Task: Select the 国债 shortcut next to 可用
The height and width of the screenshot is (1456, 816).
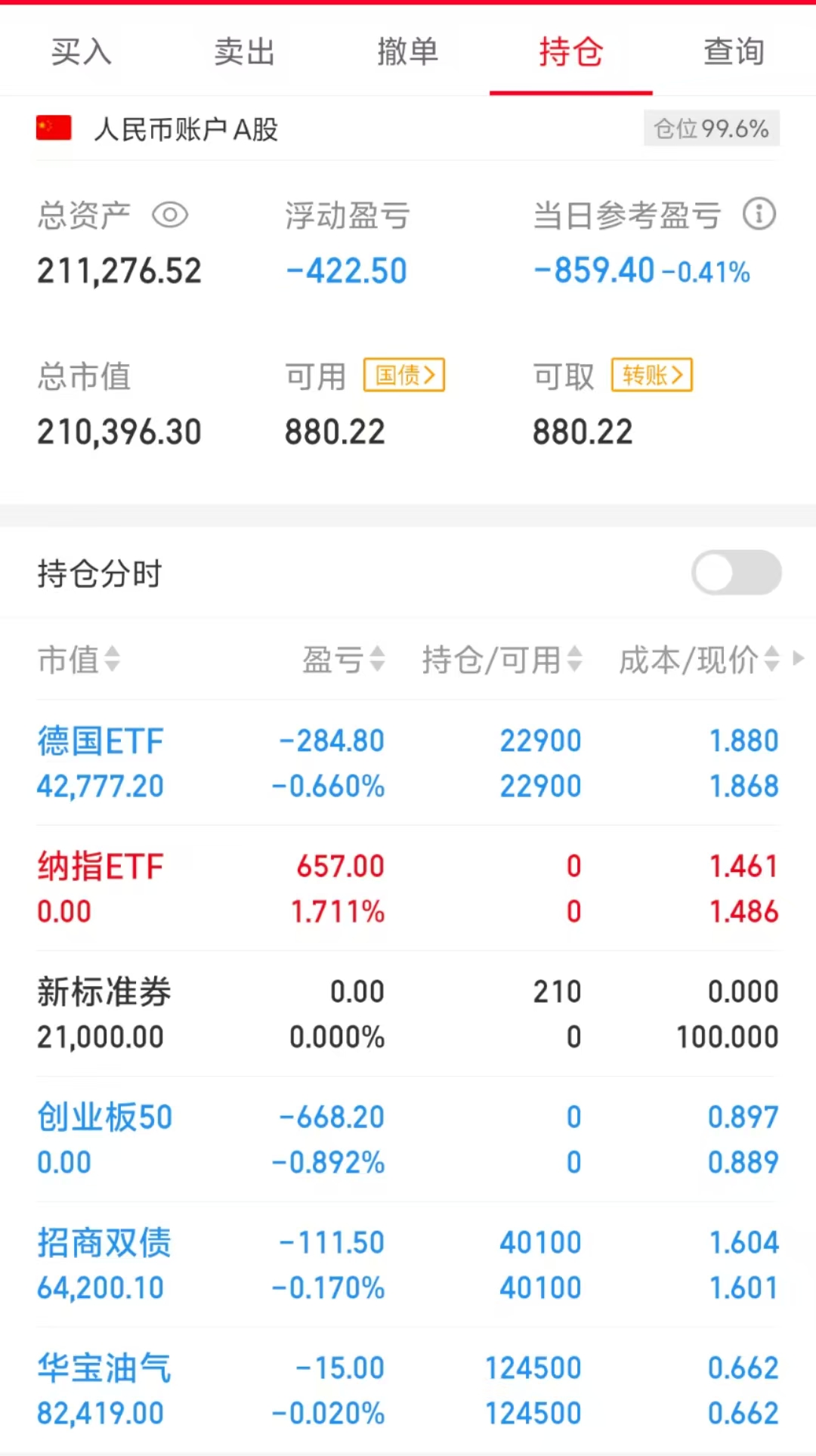Action: coord(403,376)
